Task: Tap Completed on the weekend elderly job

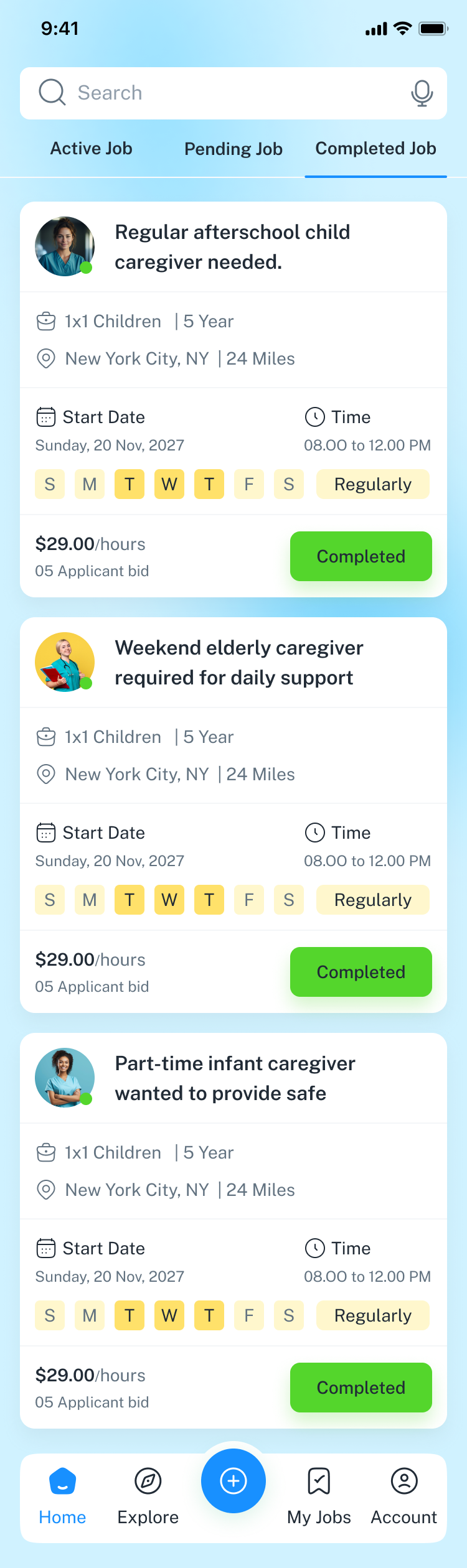Action: pyautogui.click(x=361, y=972)
